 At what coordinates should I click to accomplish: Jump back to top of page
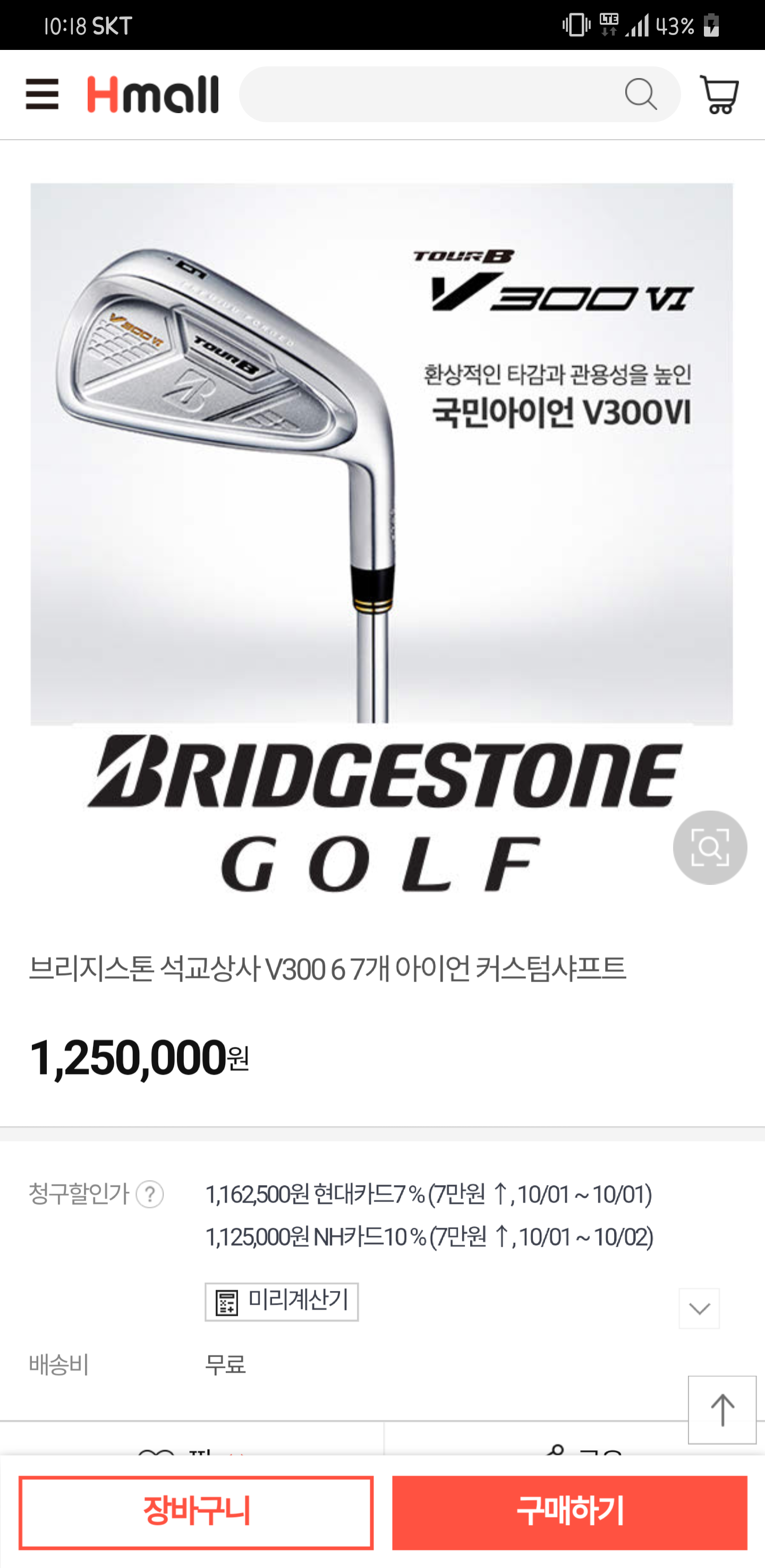tap(722, 1409)
